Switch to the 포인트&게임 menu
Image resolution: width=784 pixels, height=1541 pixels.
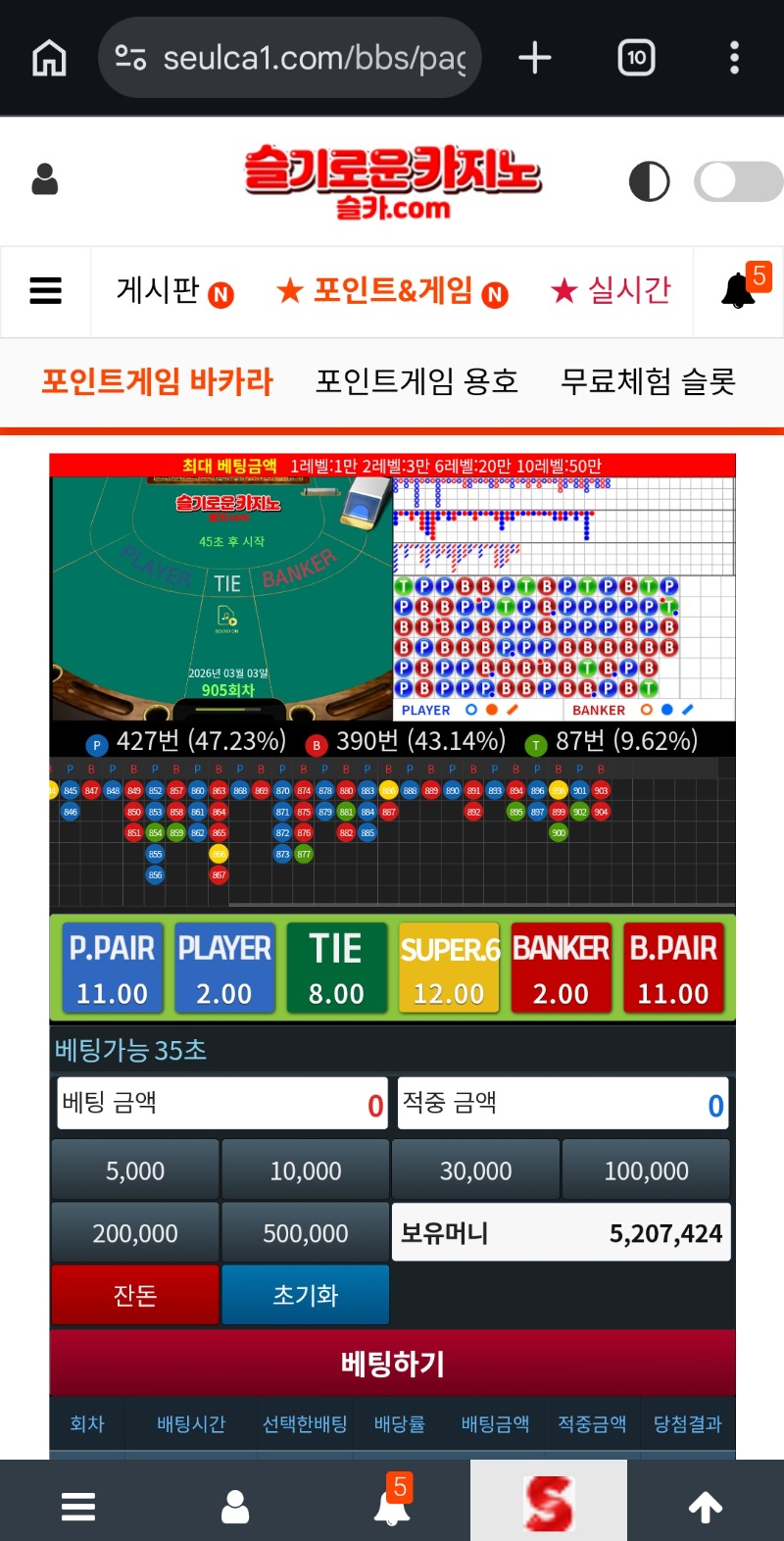(392, 291)
